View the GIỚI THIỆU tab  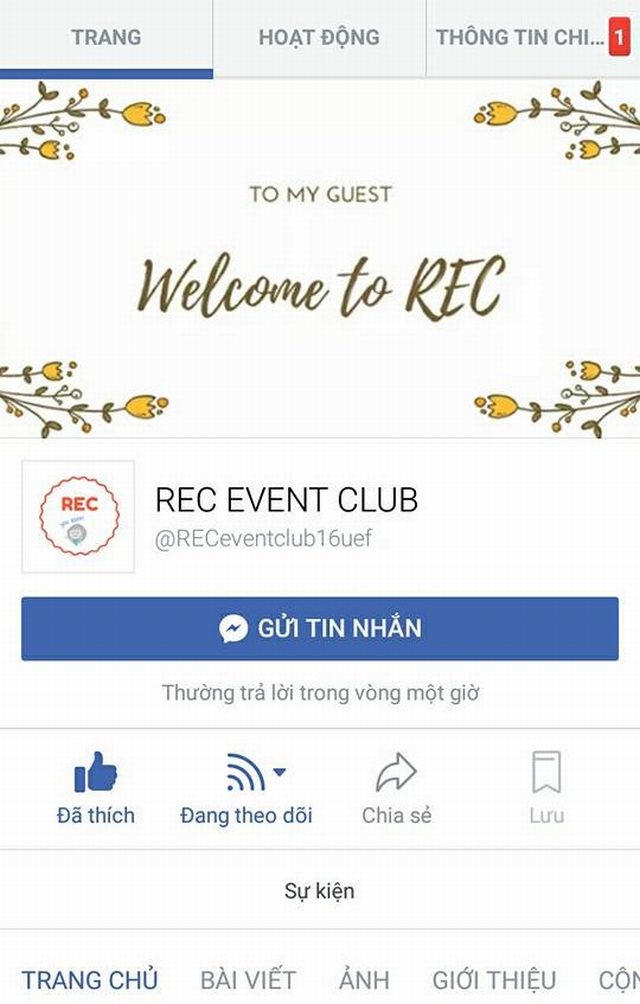tap(493, 980)
